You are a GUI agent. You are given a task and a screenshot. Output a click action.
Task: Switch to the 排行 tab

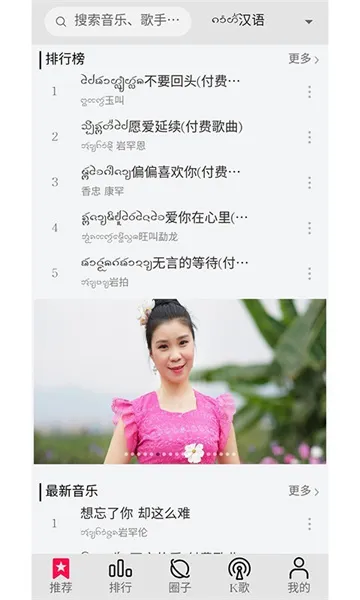[120, 575]
